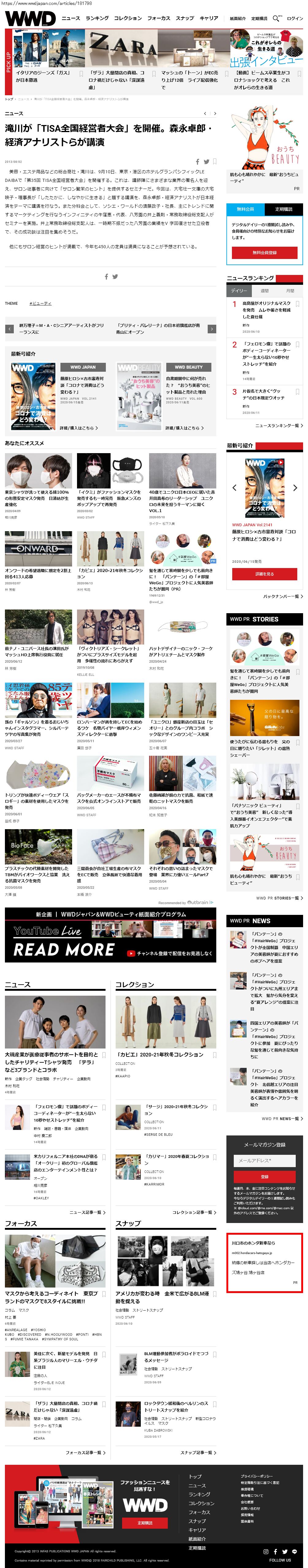308x1568 pixels.
Task: Tap the red 詳細を見る button
Action: tap(264, 574)
